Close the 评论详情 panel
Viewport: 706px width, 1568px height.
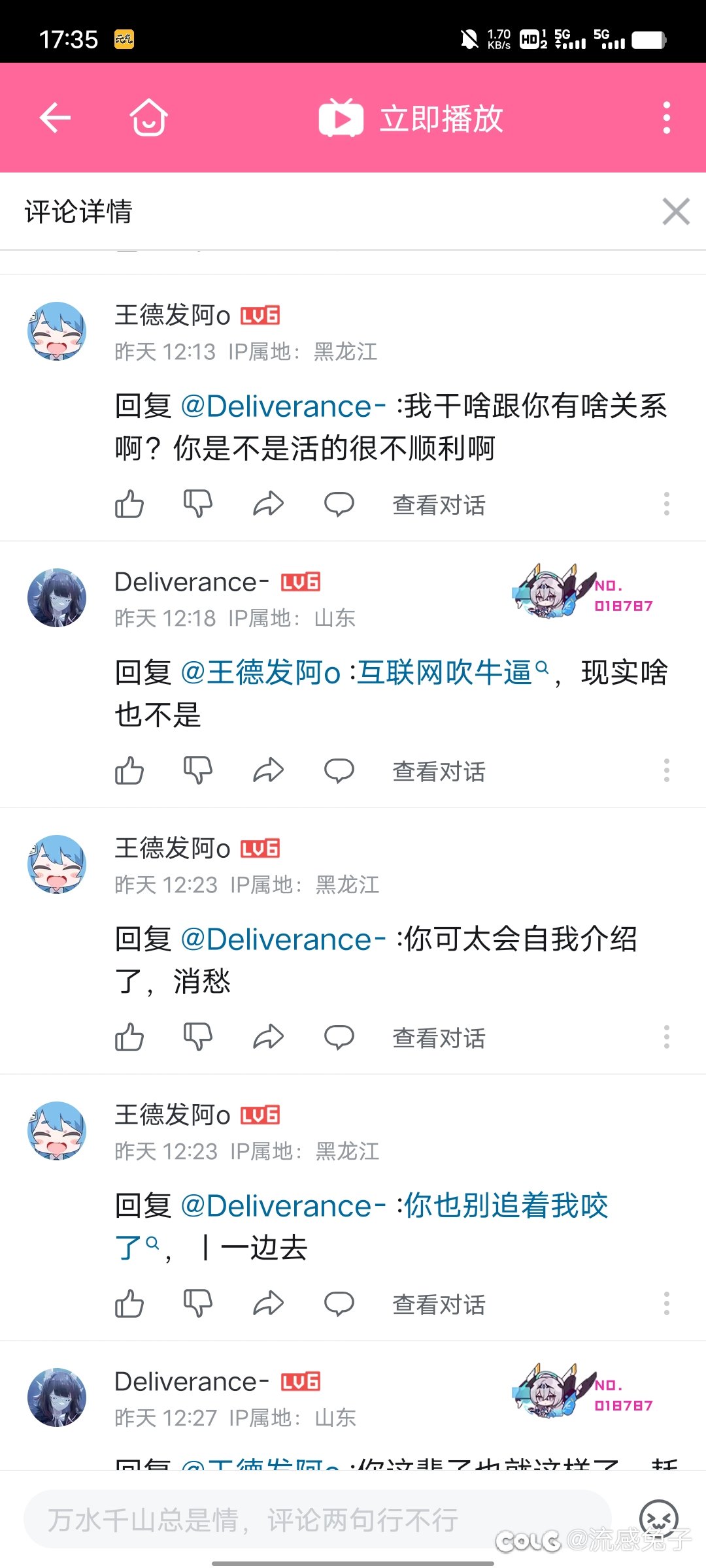675,212
